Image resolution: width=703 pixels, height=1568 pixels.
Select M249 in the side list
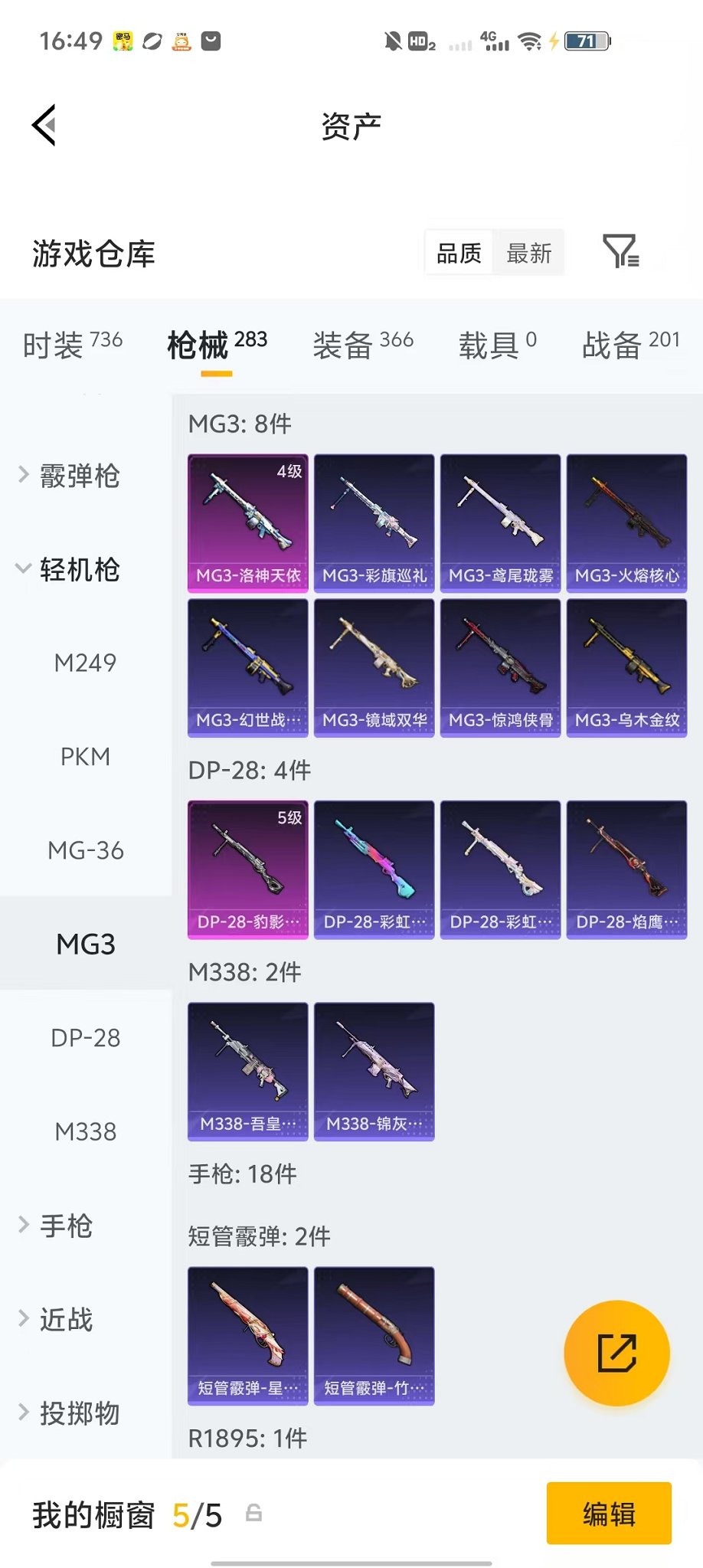pyautogui.click(x=86, y=663)
